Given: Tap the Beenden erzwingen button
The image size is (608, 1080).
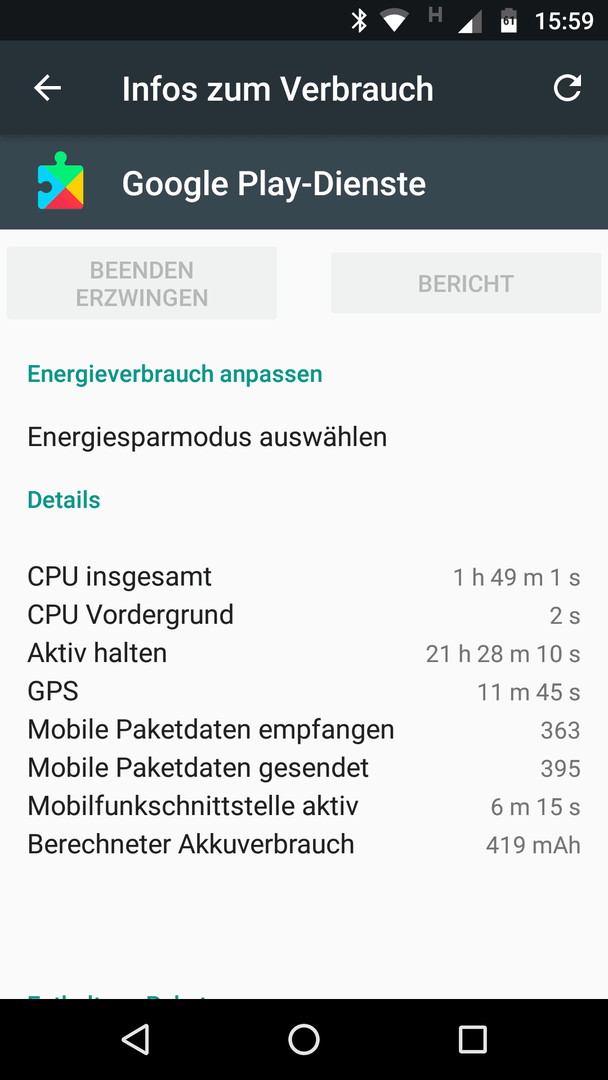Looking at the screenshot, I should coord(142,284).
